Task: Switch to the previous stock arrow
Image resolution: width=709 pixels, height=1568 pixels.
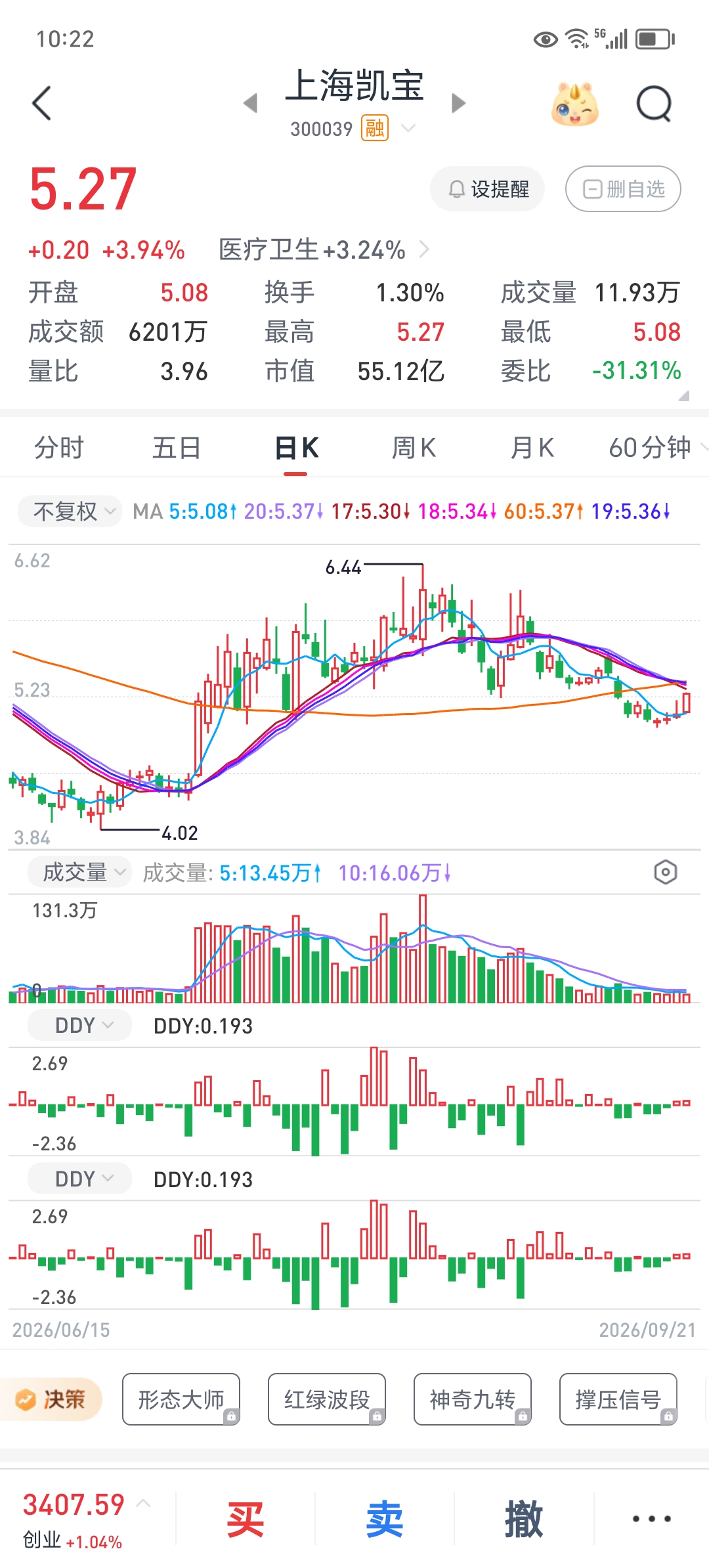Action: 250,103
